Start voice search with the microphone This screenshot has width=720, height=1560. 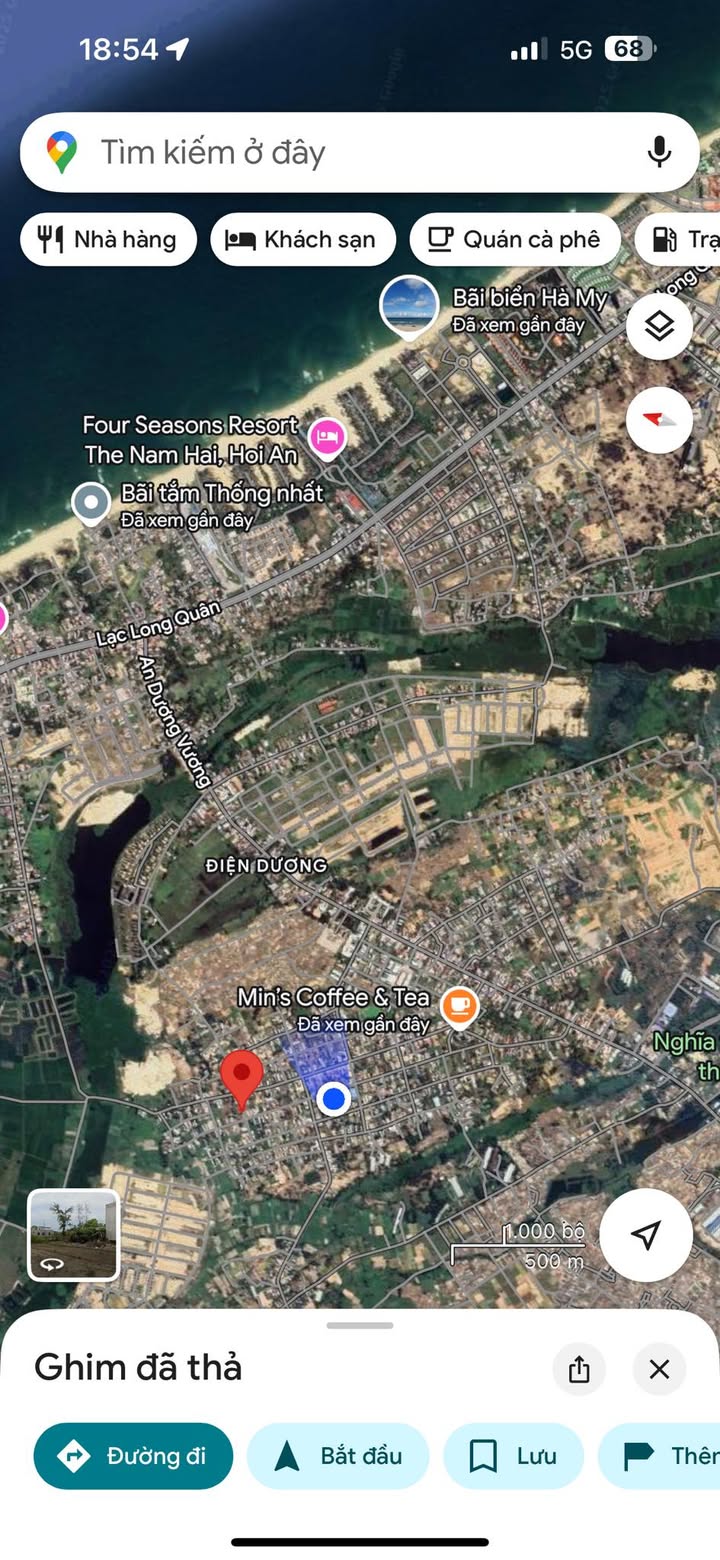coord(658,153)
